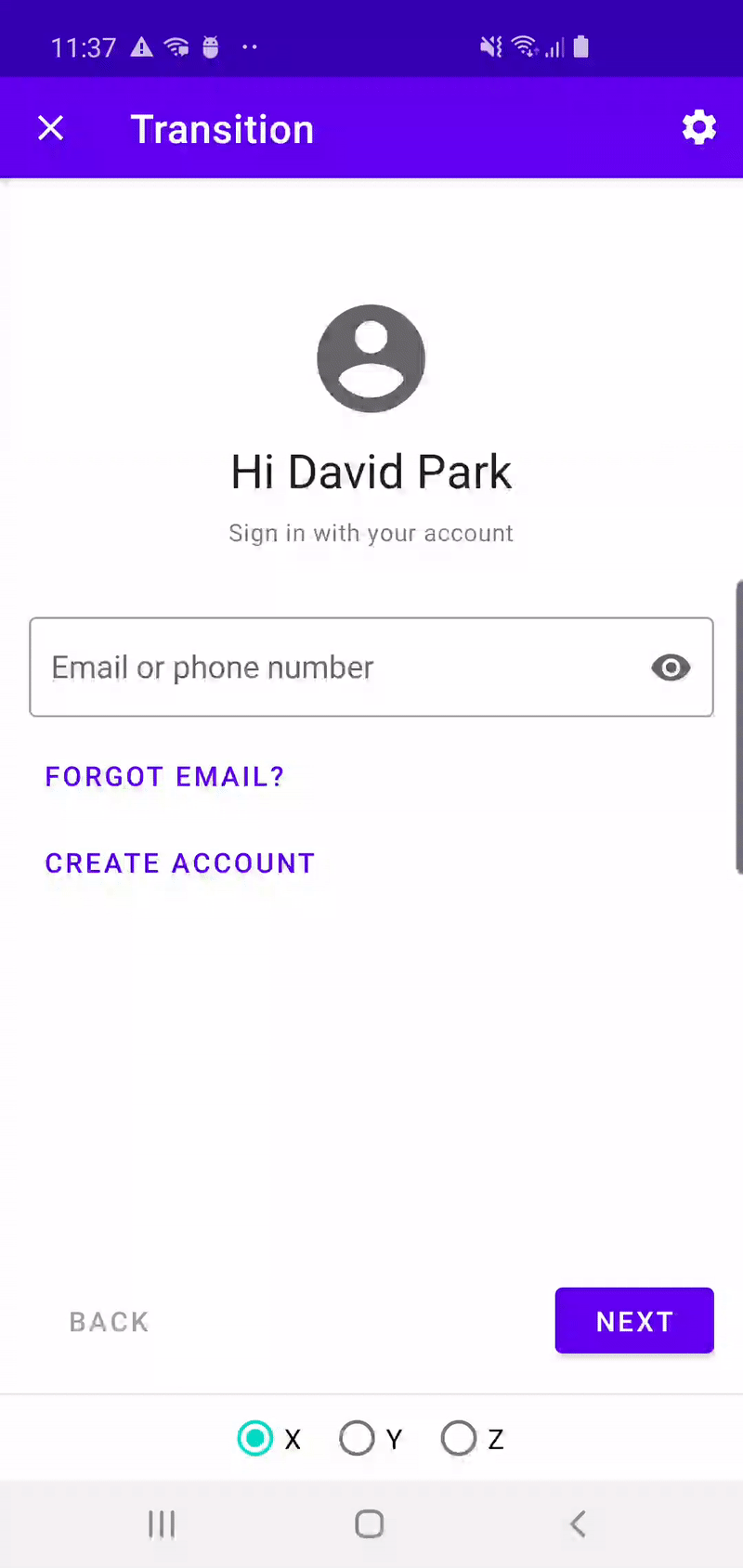Tap Create Account
The width and height of the screenshot is (743, 1568).
pos(180,863)
